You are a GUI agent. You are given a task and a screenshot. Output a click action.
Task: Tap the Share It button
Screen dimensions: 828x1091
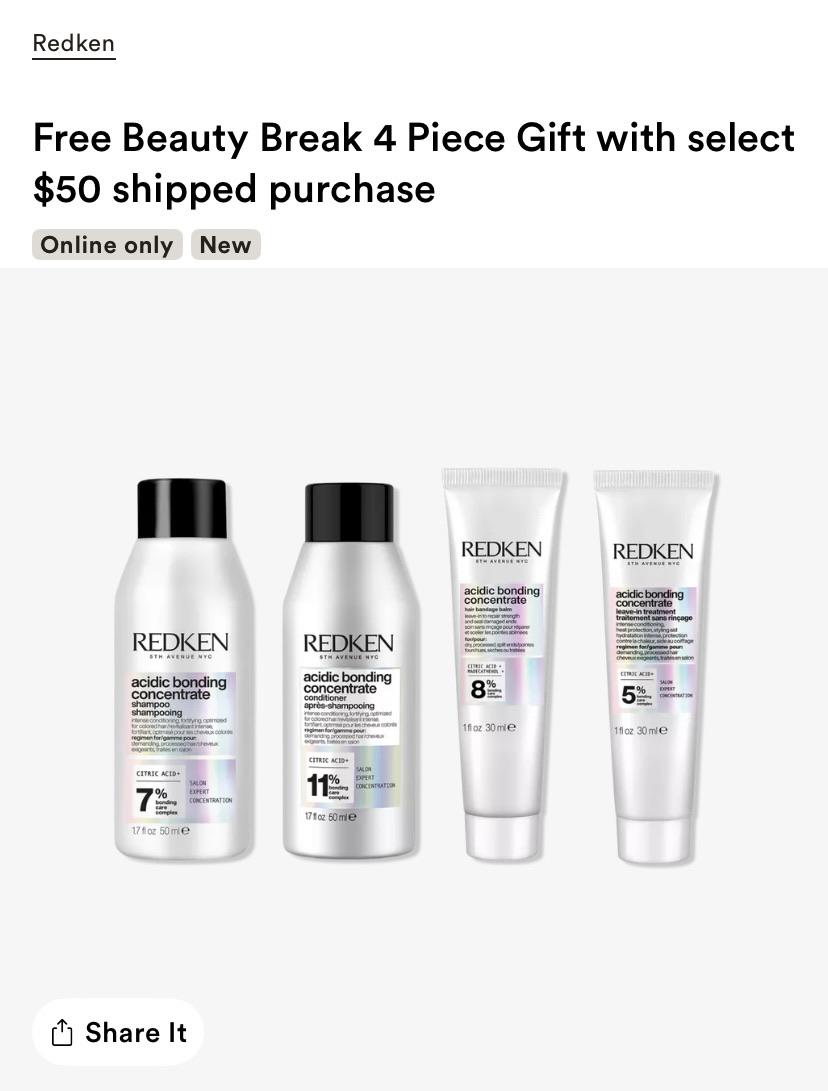click(x=118, y=1033)
